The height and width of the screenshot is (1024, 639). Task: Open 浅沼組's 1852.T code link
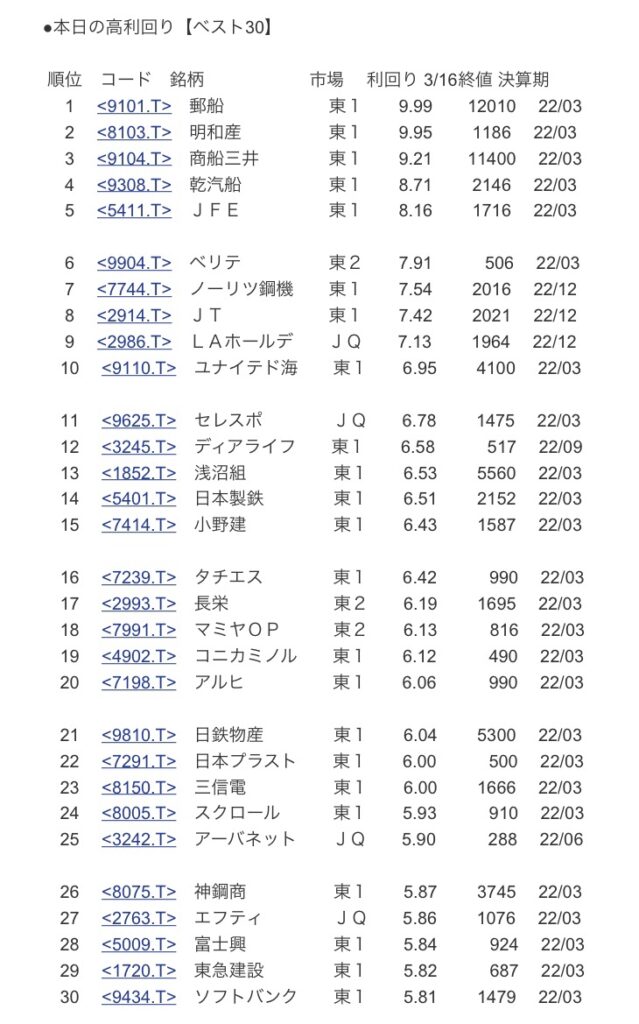tap(138, 472)
